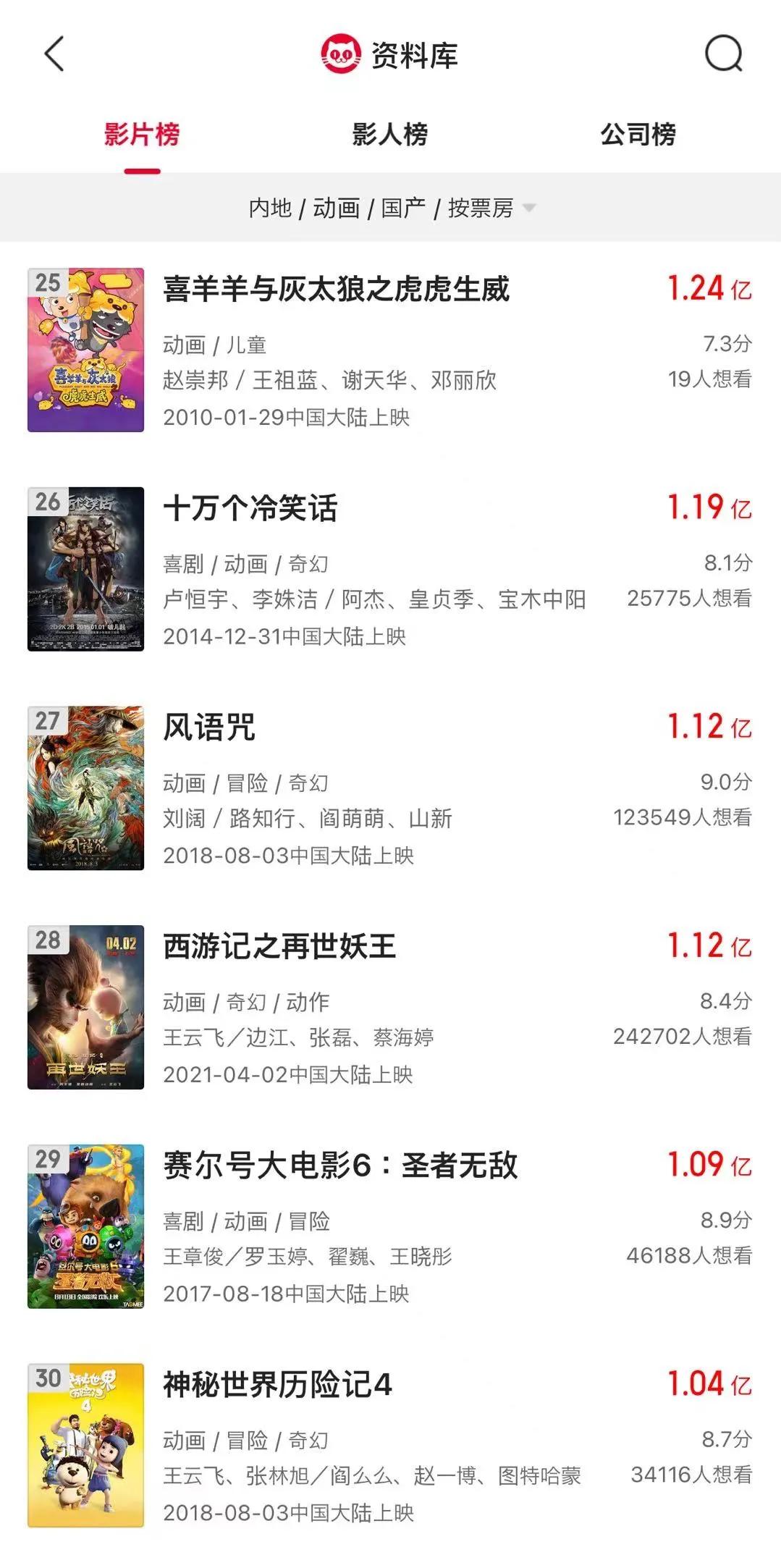The width and height of the screenshot is (781, 1568).
Task: Select the 影片榜 tab
Action: (142, 135)
